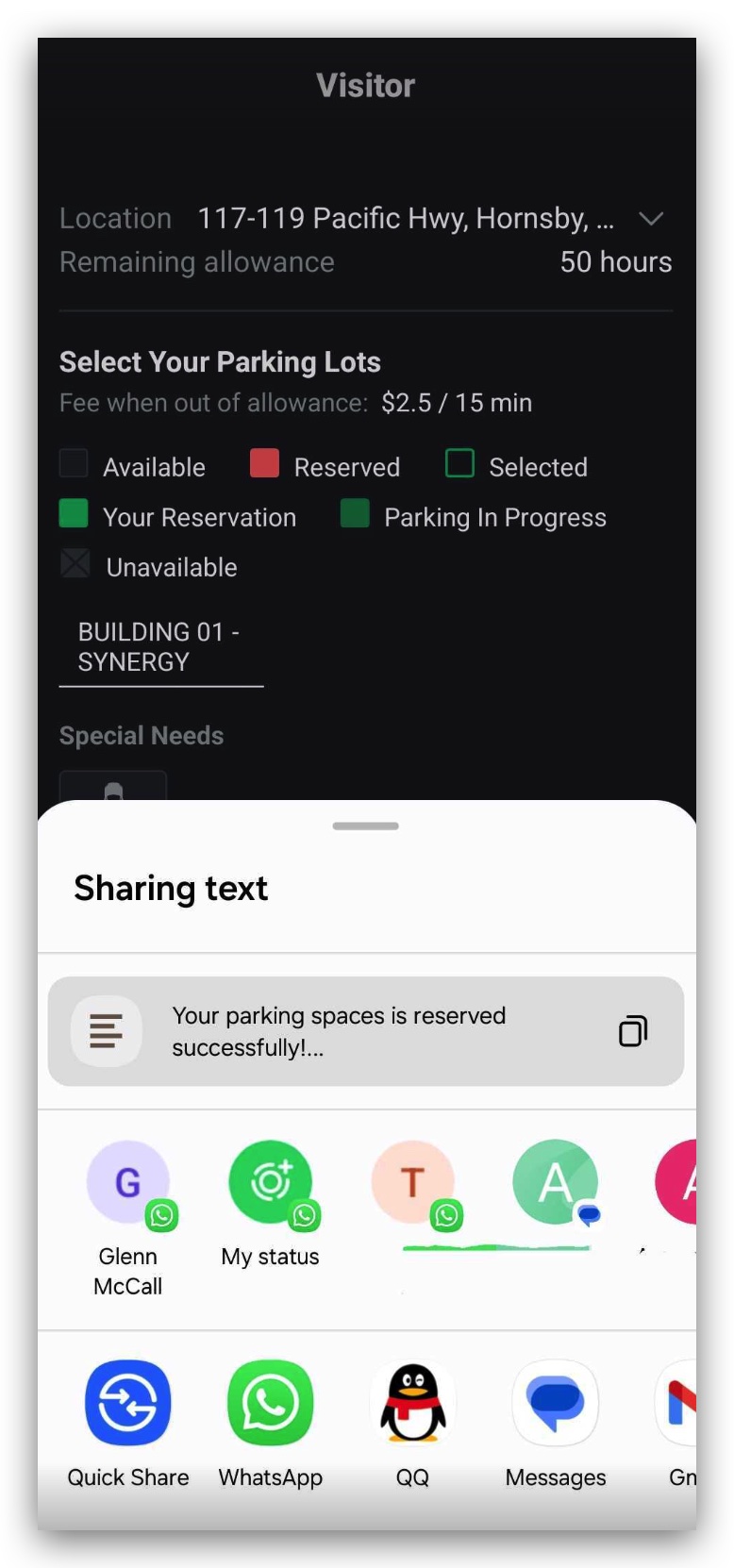
Task: Share to My status on WhatsApp
Action: tap(271, 1183)
